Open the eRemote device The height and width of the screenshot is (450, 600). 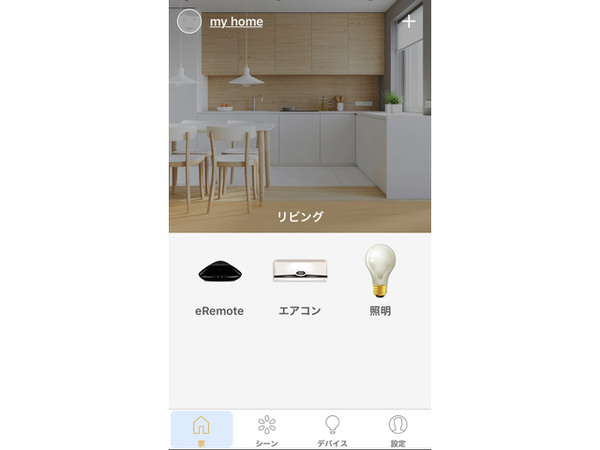pyautogui.click(x=219, y=282)
